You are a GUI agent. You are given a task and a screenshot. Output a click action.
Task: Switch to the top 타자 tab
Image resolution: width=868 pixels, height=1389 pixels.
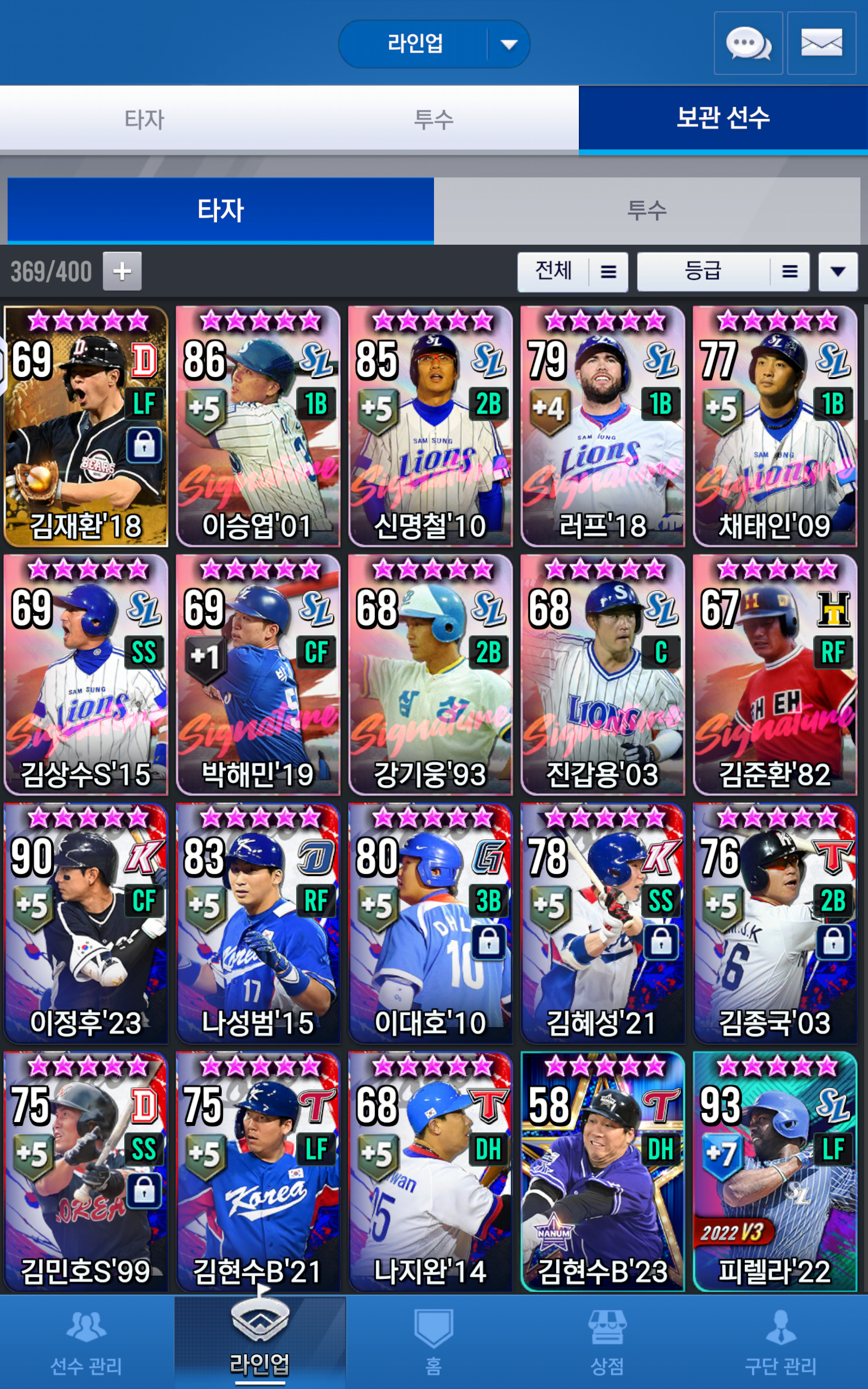(144, 119)
